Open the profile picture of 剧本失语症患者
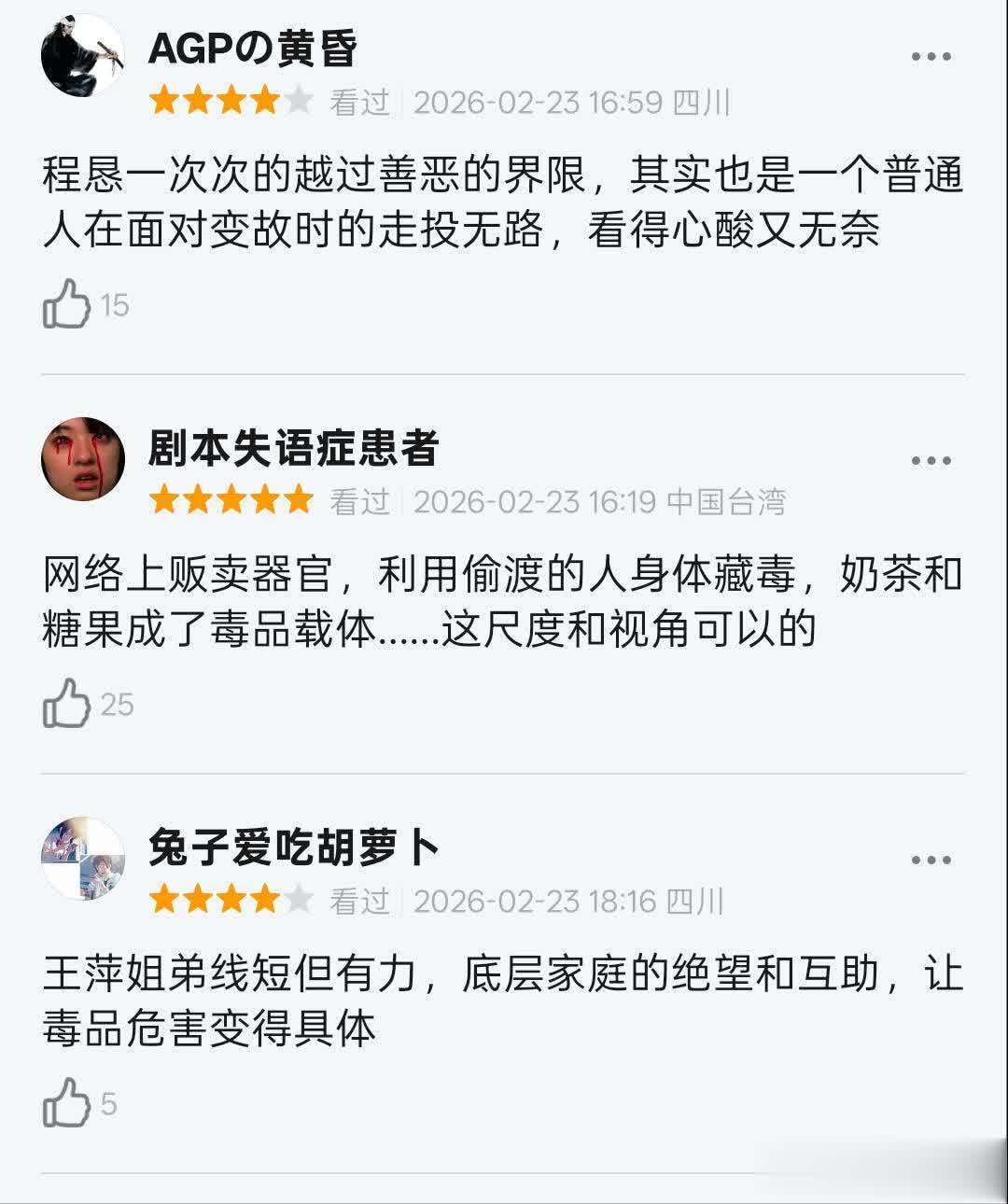 (x=82, y=458)
